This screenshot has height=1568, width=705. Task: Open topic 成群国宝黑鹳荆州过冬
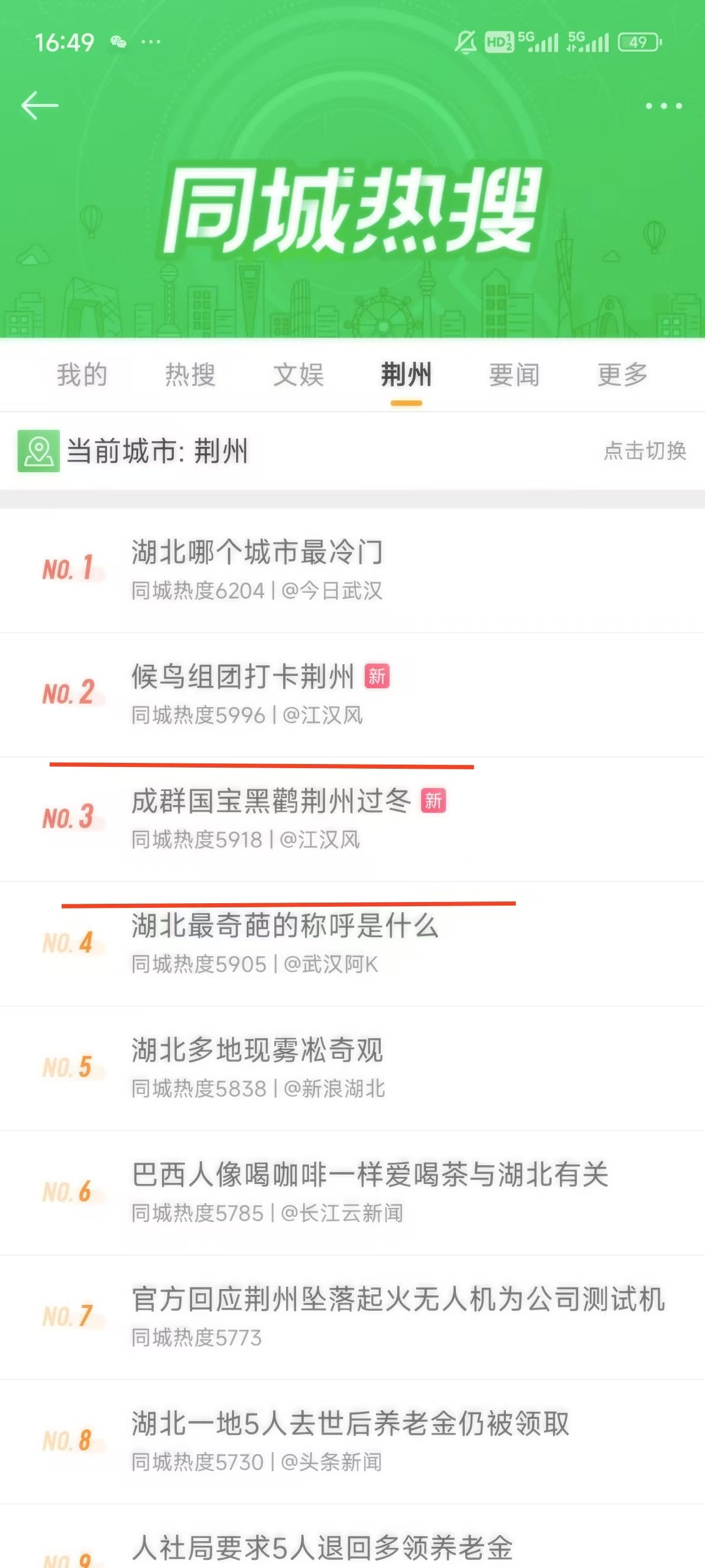[x=352, y=819]
